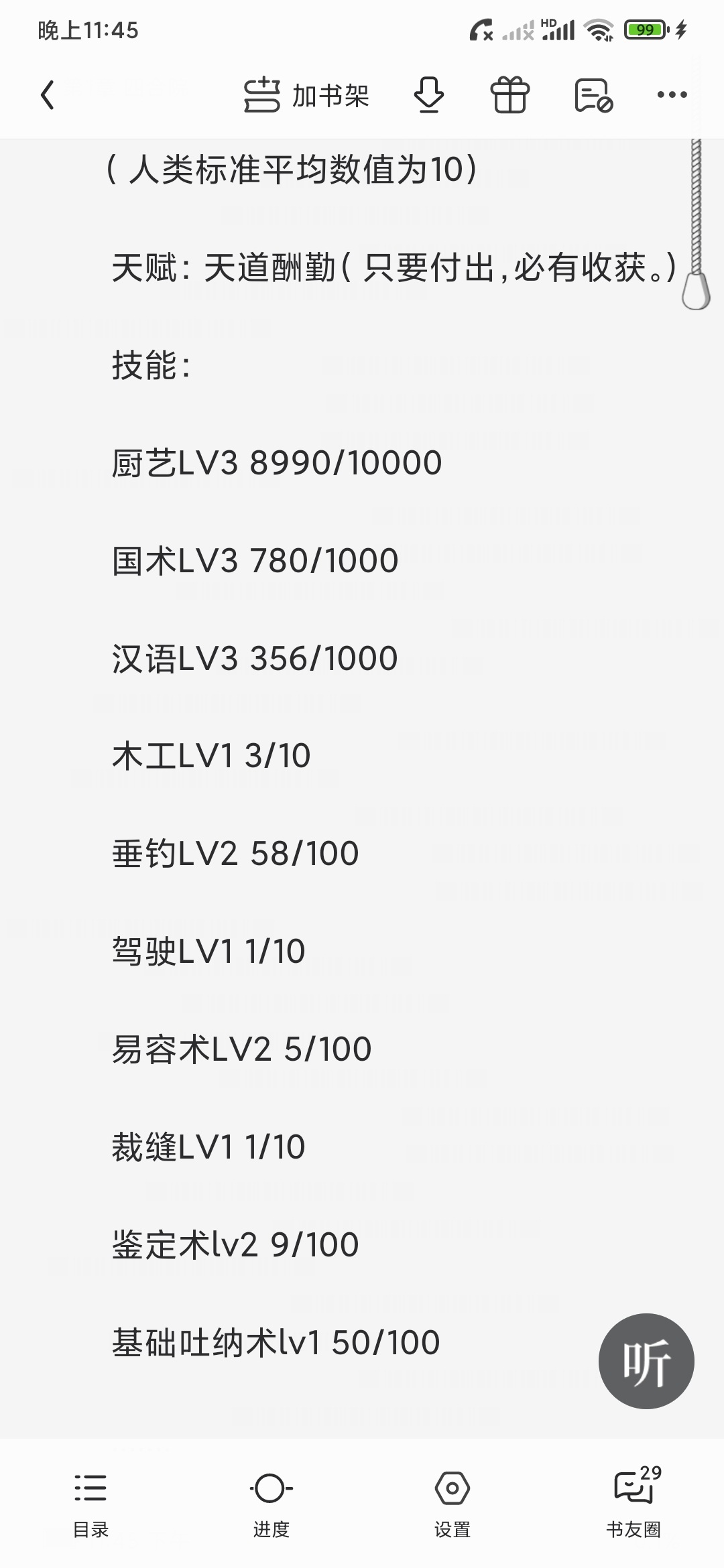Start listening with the 听 button
724x1568 pixels.
[646, 1361]
